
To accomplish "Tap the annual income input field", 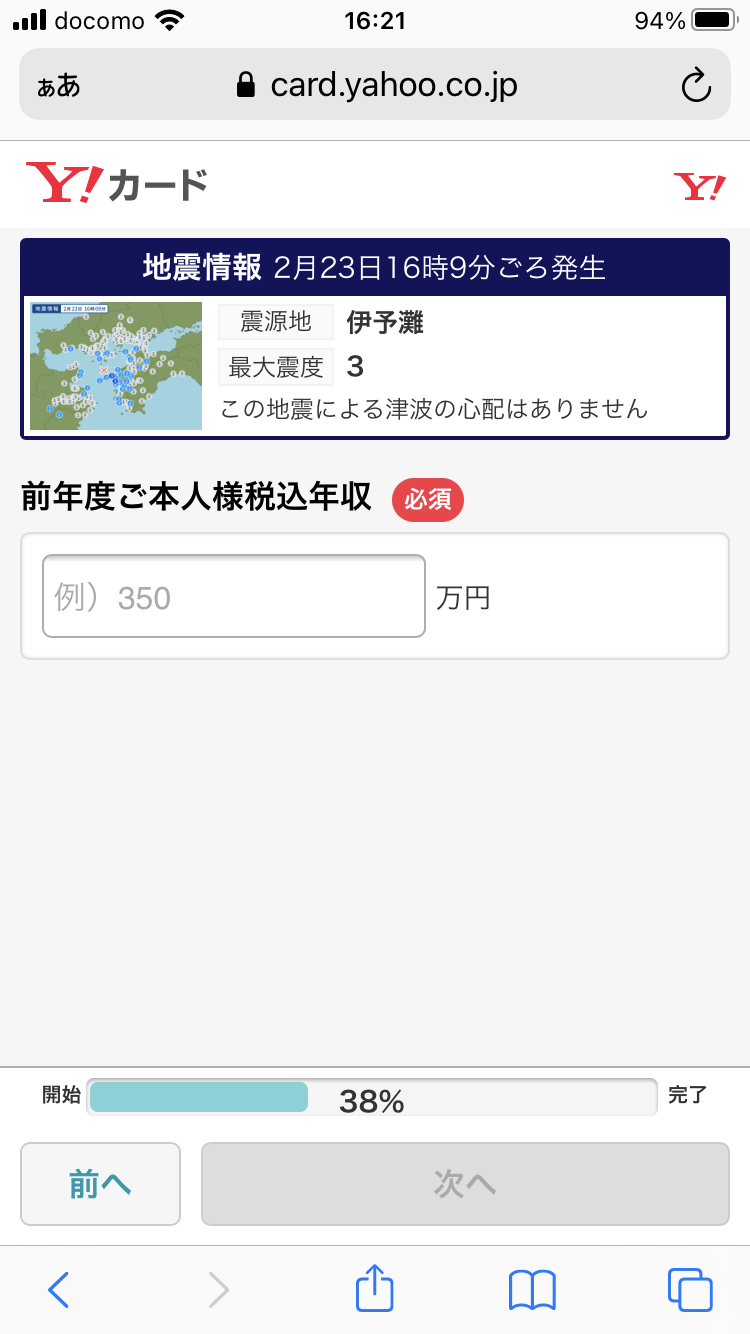I will (234, 597).
